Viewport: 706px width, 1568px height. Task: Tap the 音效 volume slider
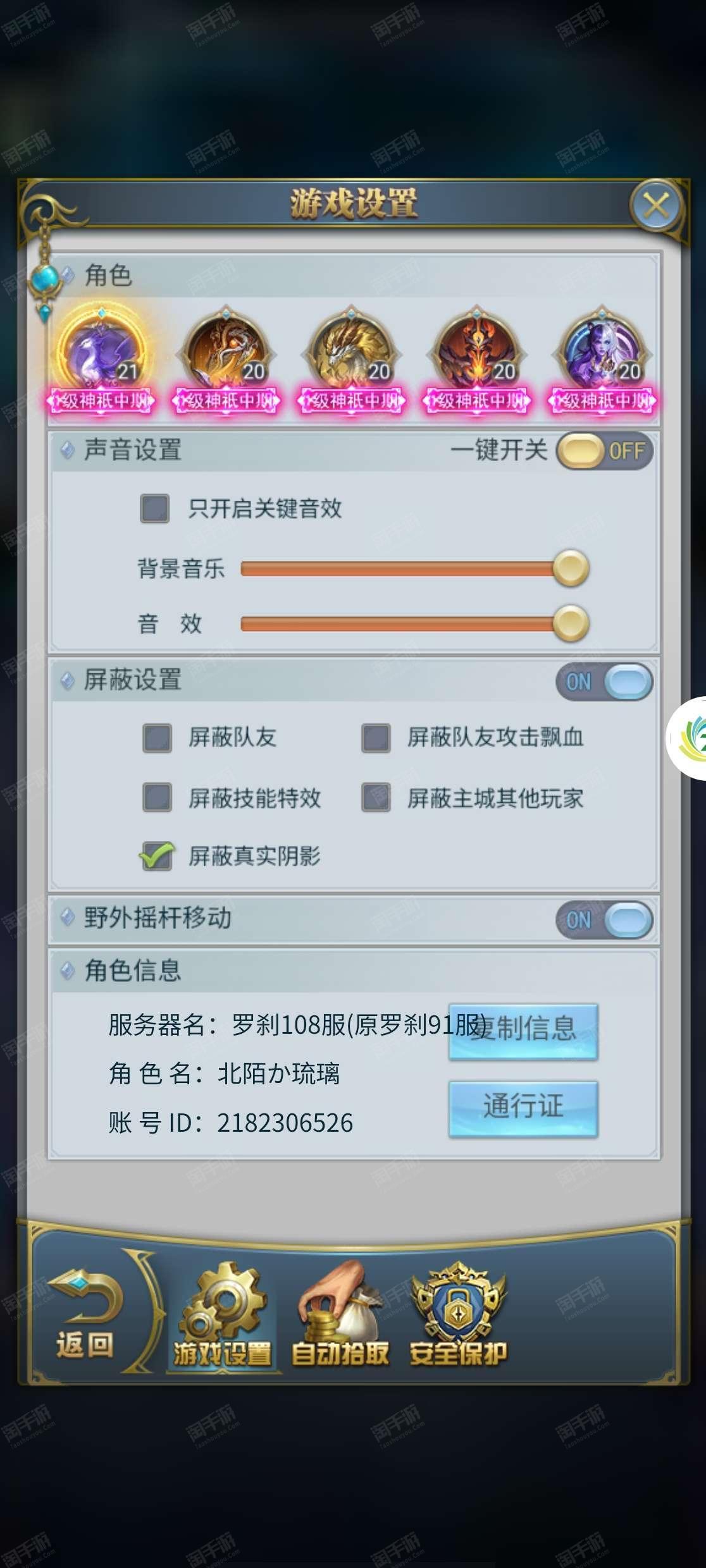(414, 623)
